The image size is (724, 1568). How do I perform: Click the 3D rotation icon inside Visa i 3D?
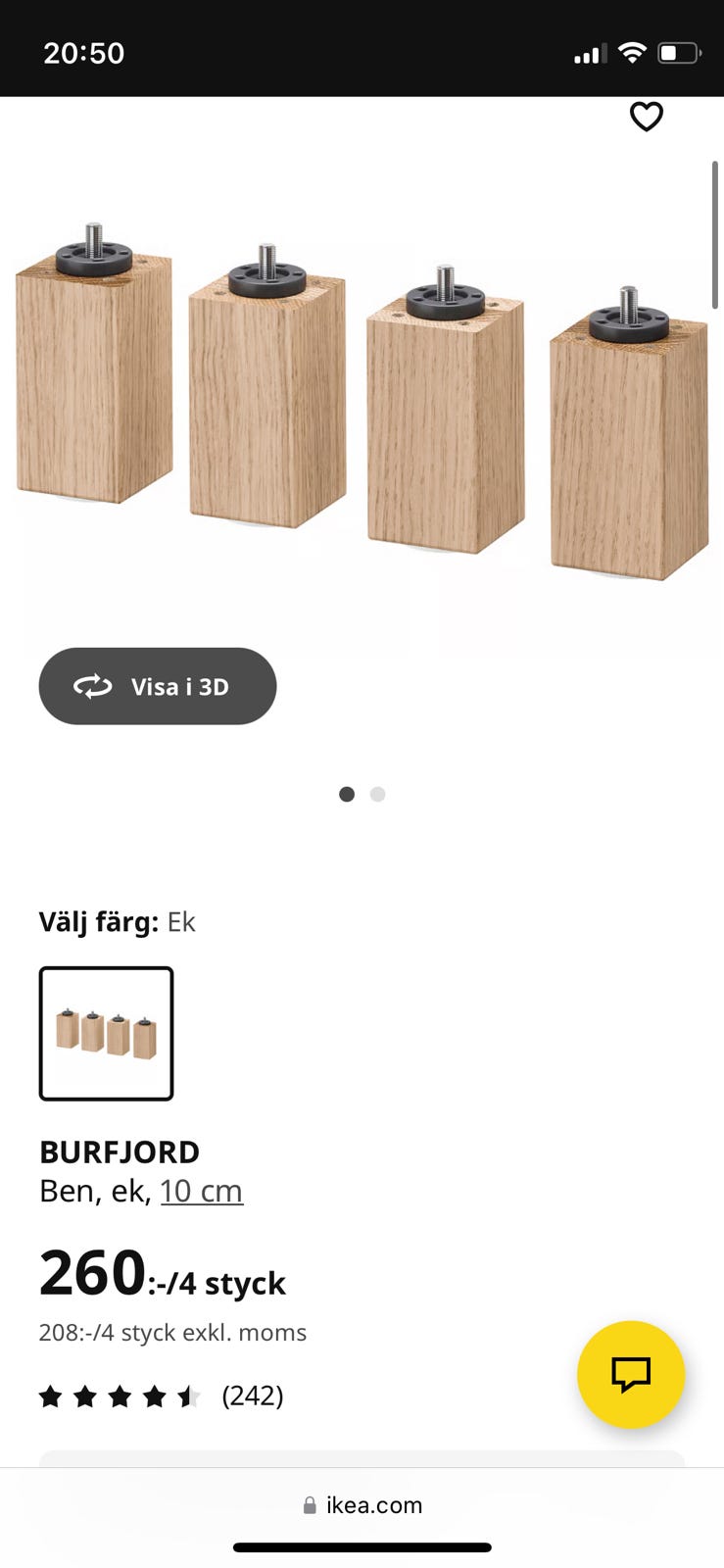point(93,686)
